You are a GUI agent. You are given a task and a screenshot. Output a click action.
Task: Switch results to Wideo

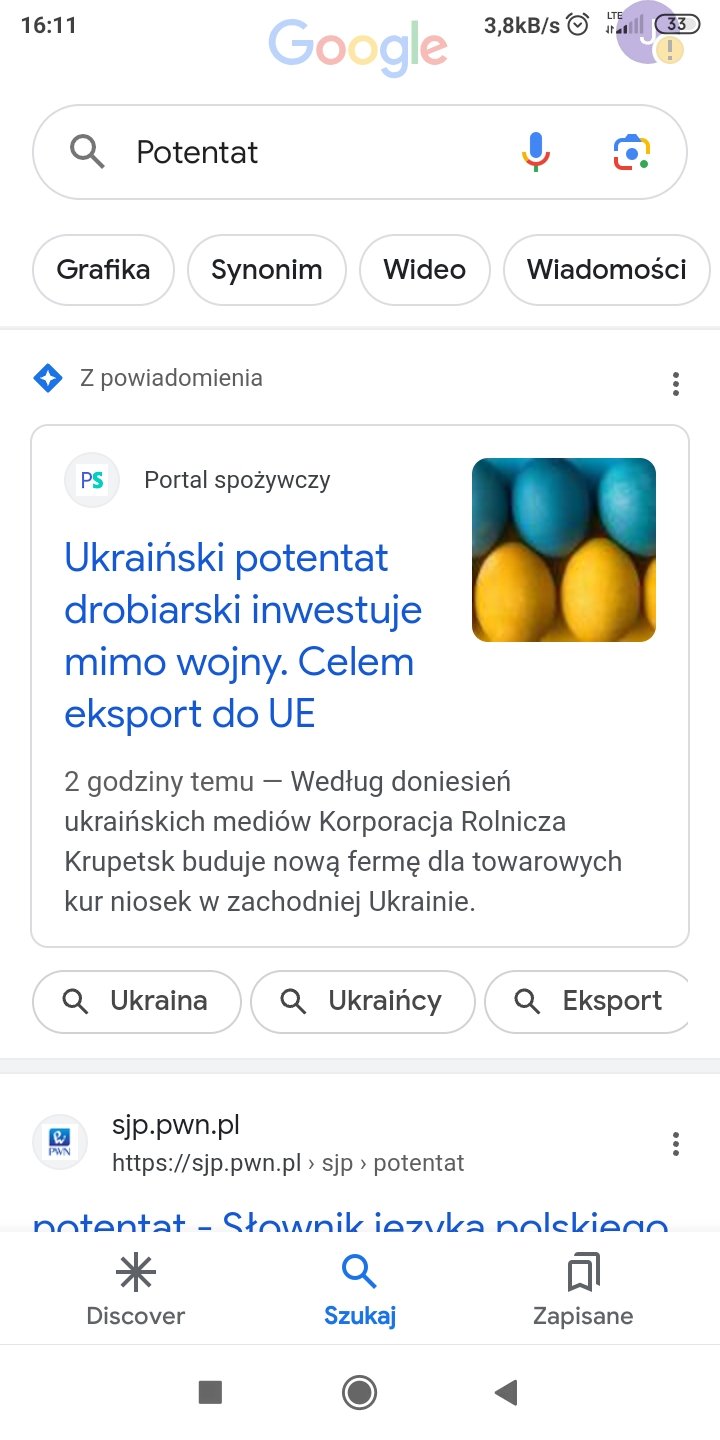point(424,269)
